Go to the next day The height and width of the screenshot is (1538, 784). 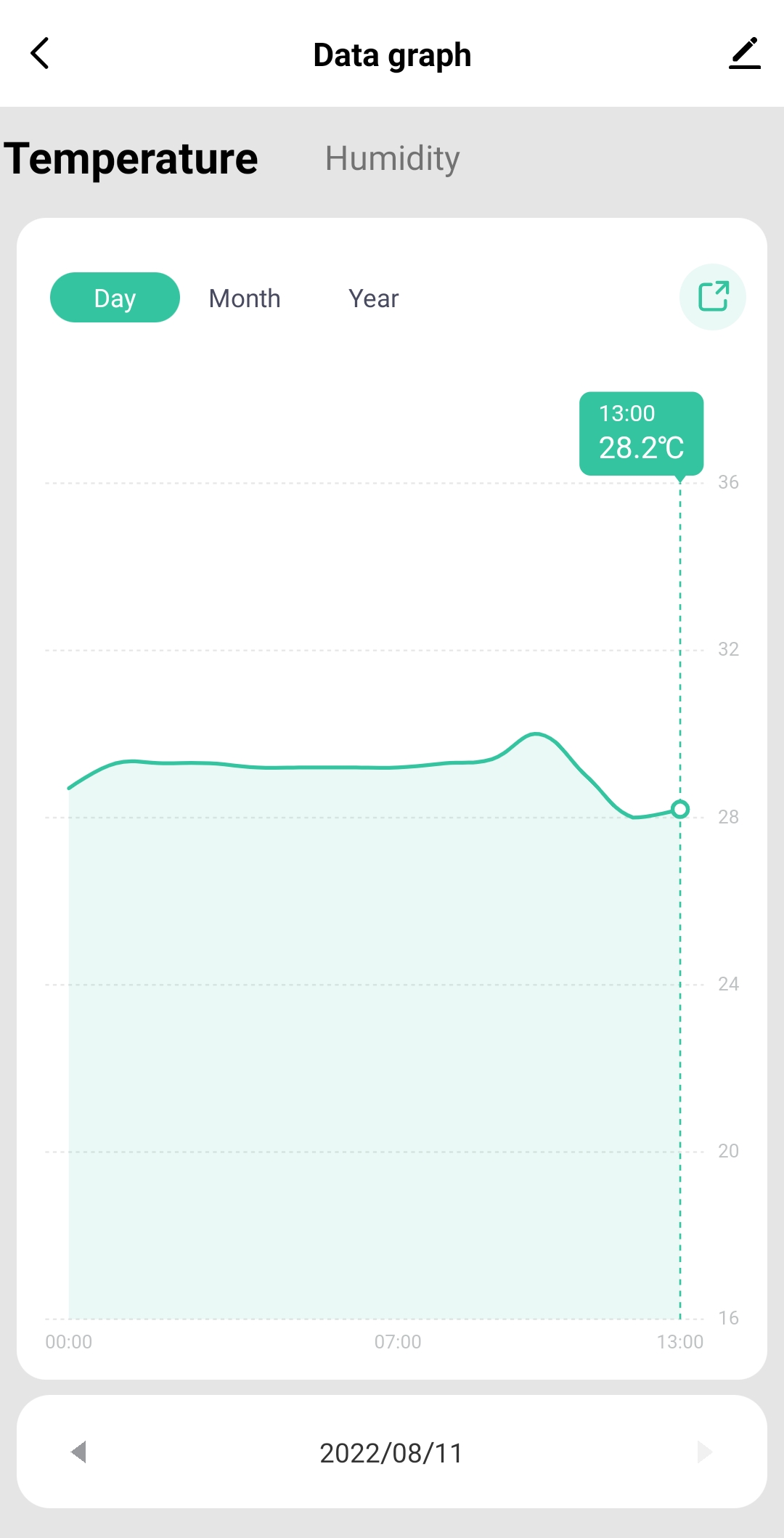(x=703, y=1452)
